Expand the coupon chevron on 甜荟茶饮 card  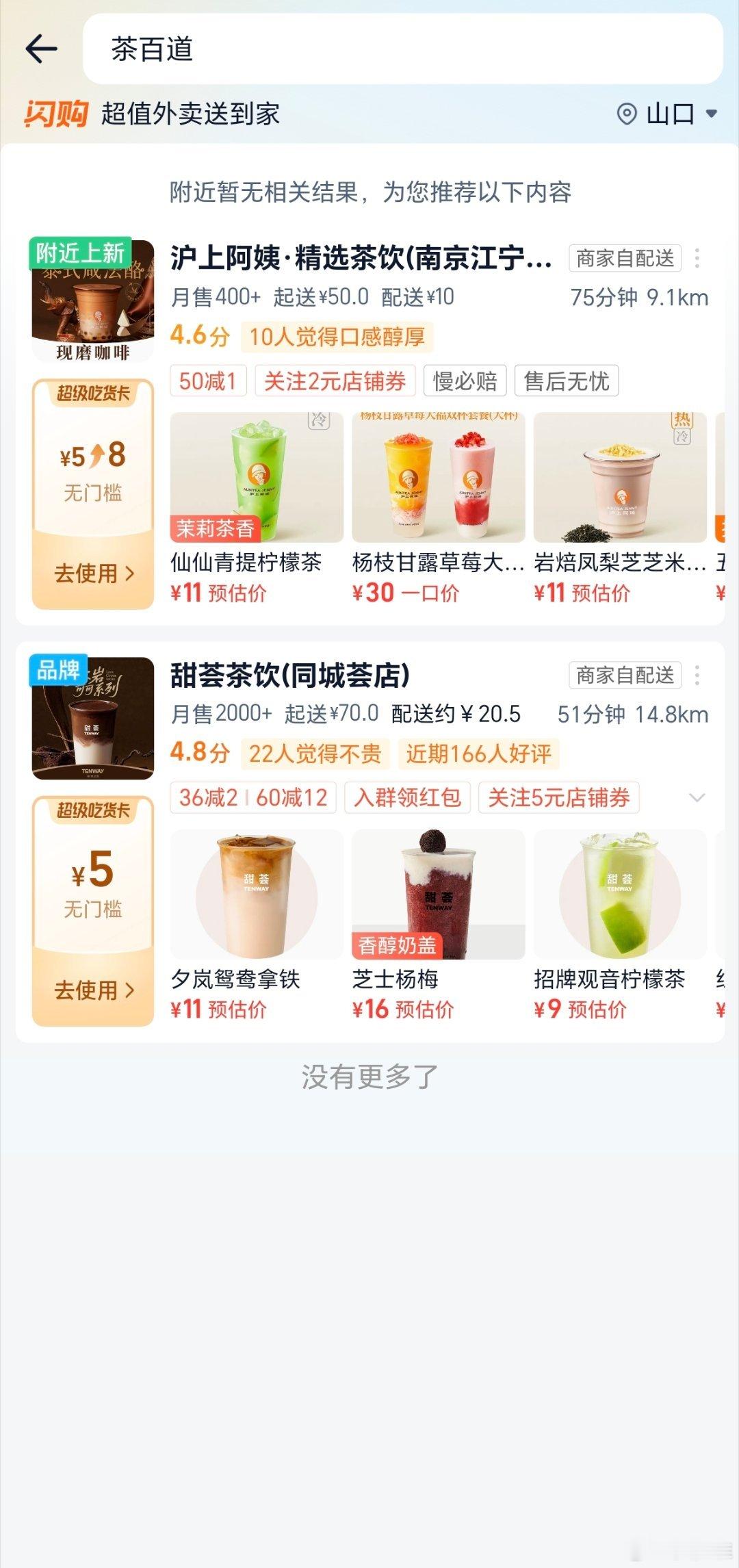tap(697, 798)
